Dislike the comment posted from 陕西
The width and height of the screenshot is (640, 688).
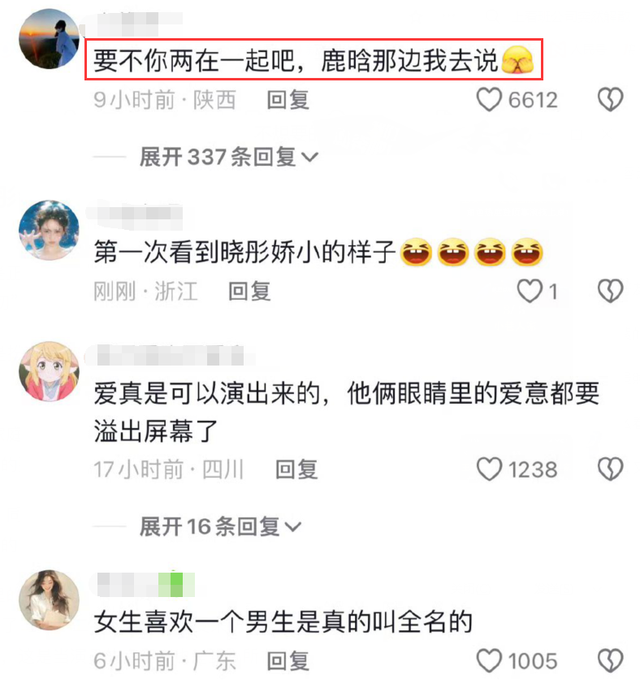610,100
